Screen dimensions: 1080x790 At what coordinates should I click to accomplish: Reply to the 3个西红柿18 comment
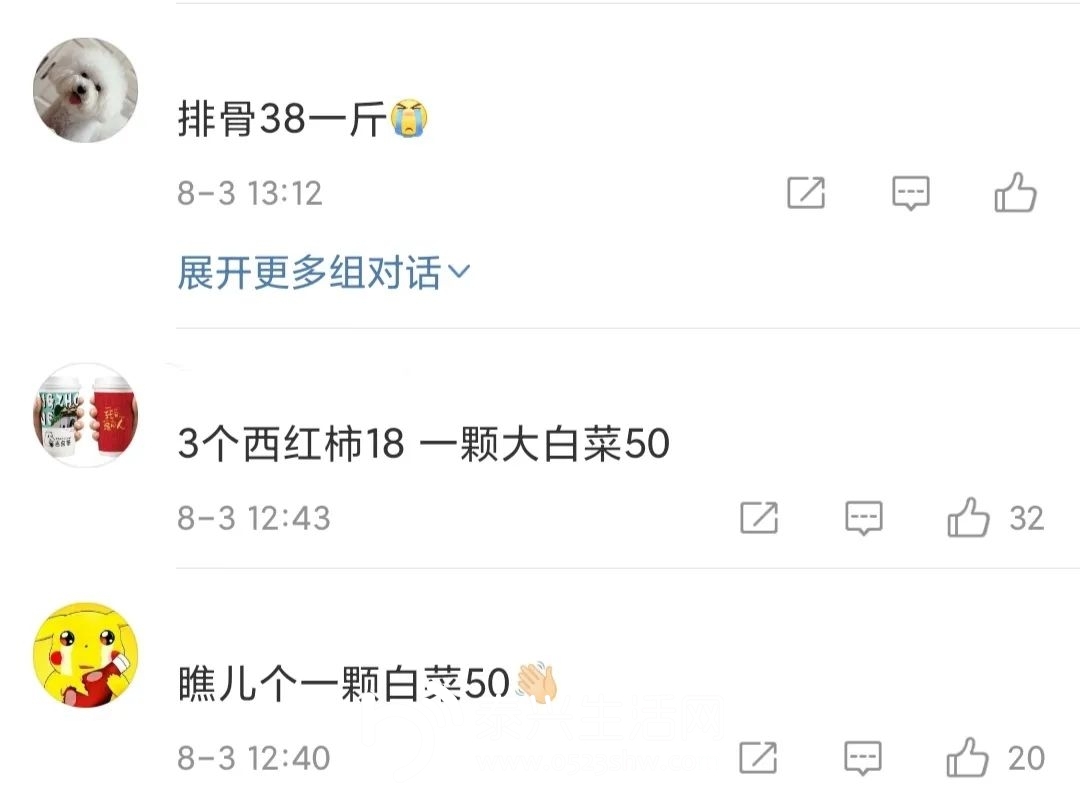864,518
